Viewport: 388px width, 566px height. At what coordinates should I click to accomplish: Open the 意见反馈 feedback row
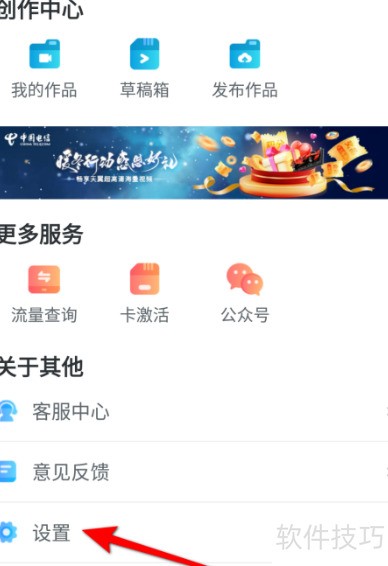click(x=194, y=472)
